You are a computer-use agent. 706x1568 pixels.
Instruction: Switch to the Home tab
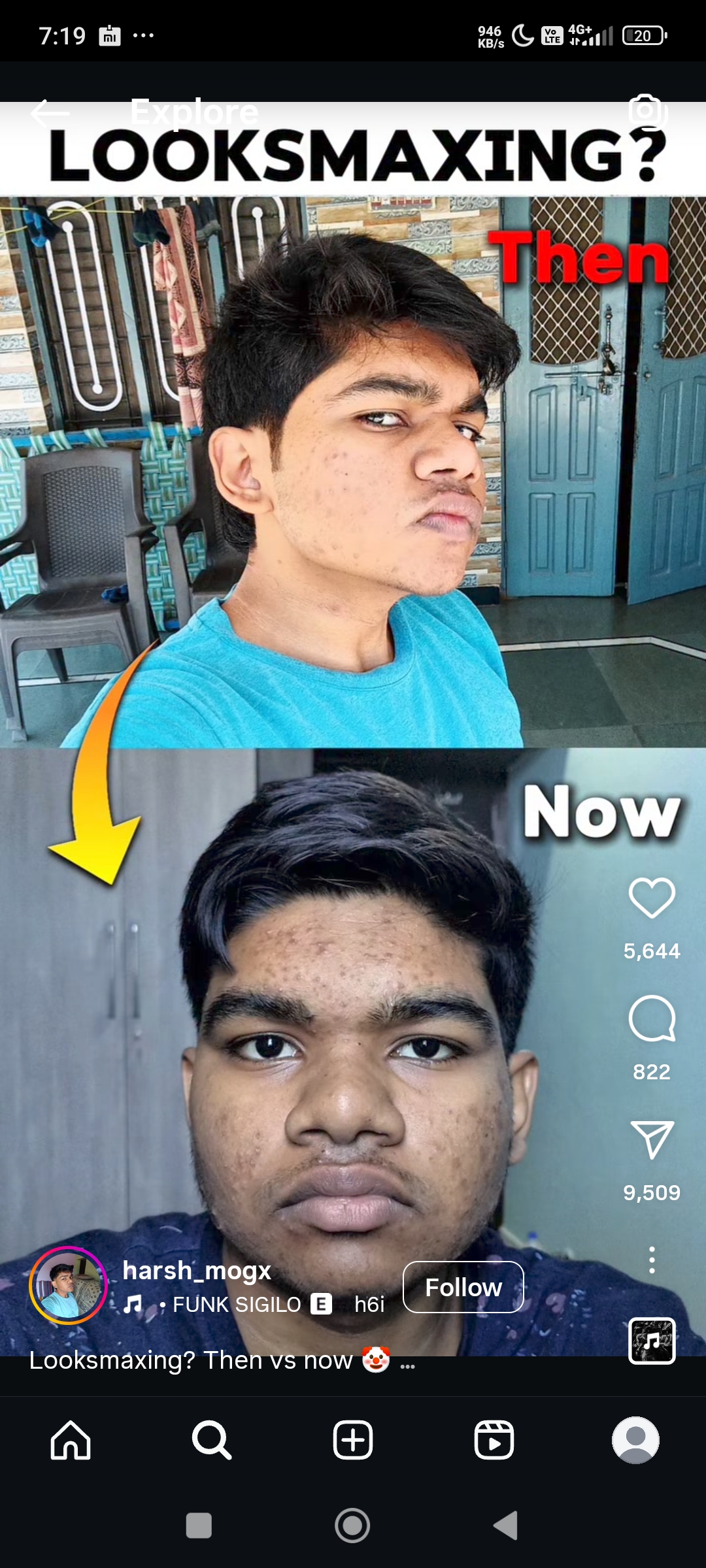click(x=71, y=1440)
